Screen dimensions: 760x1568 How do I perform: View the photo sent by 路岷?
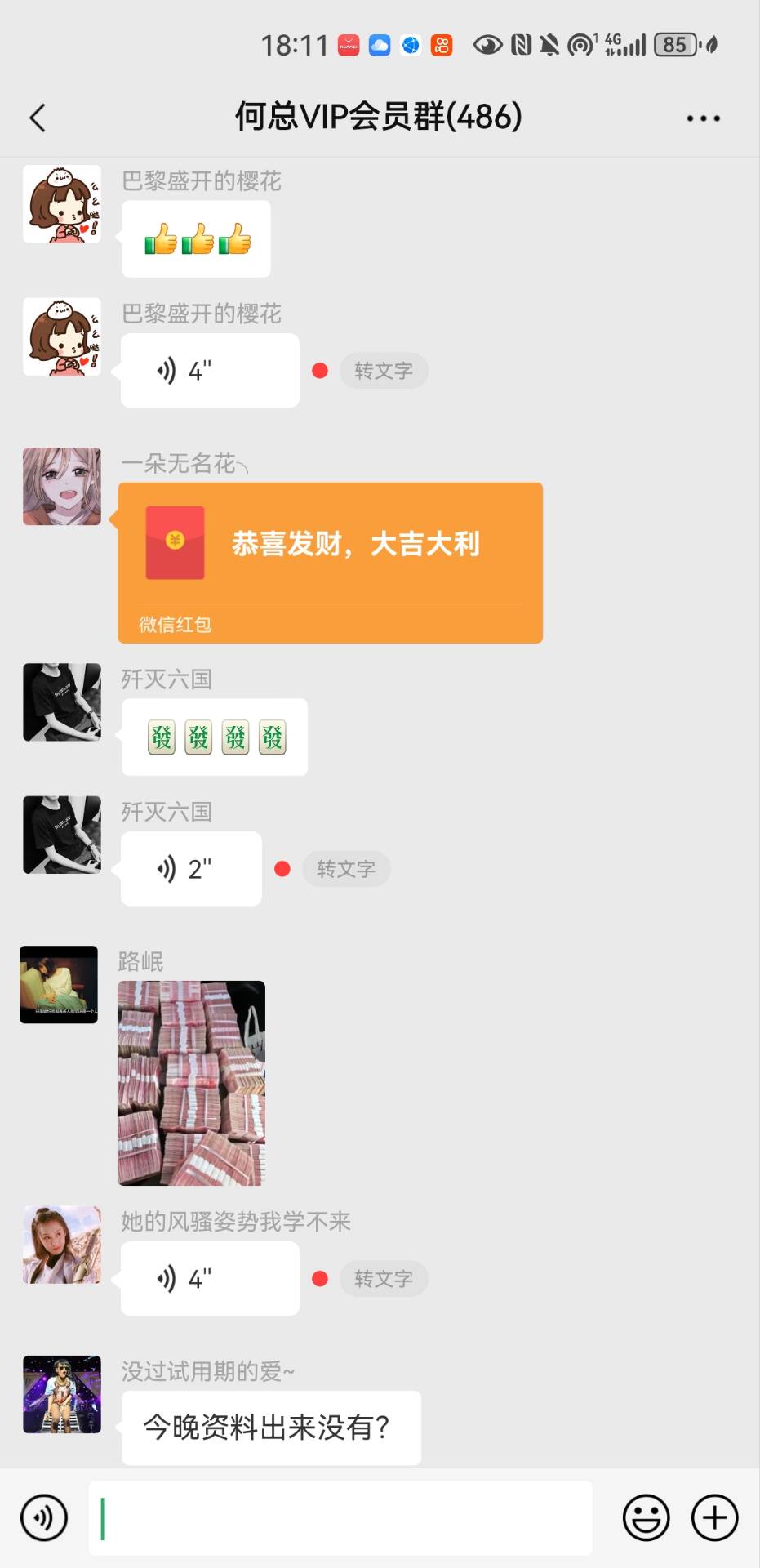[191, 1083]
